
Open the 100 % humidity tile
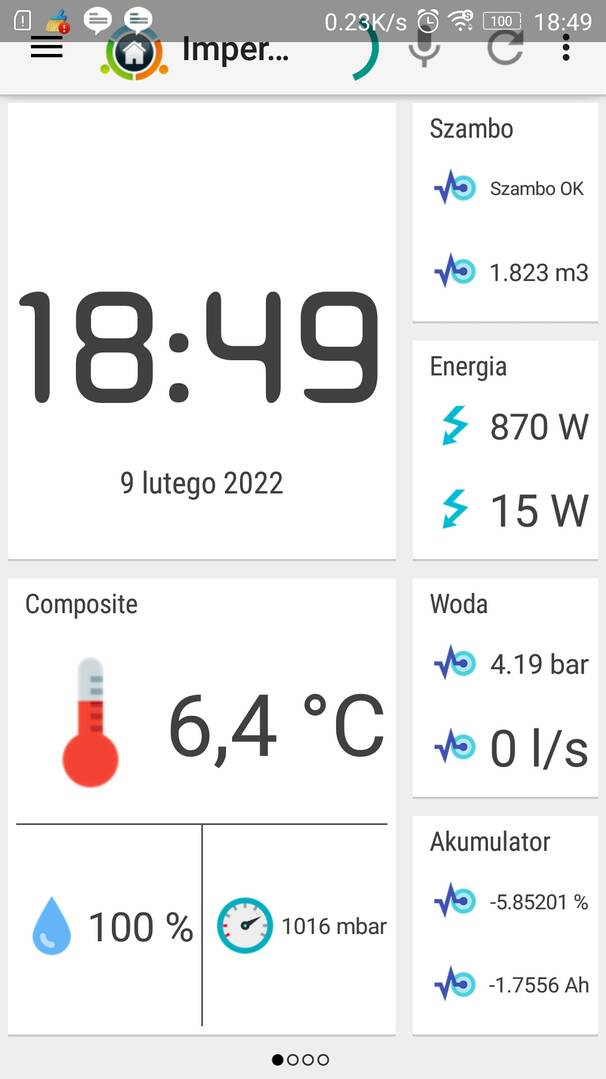pos(109,926)
